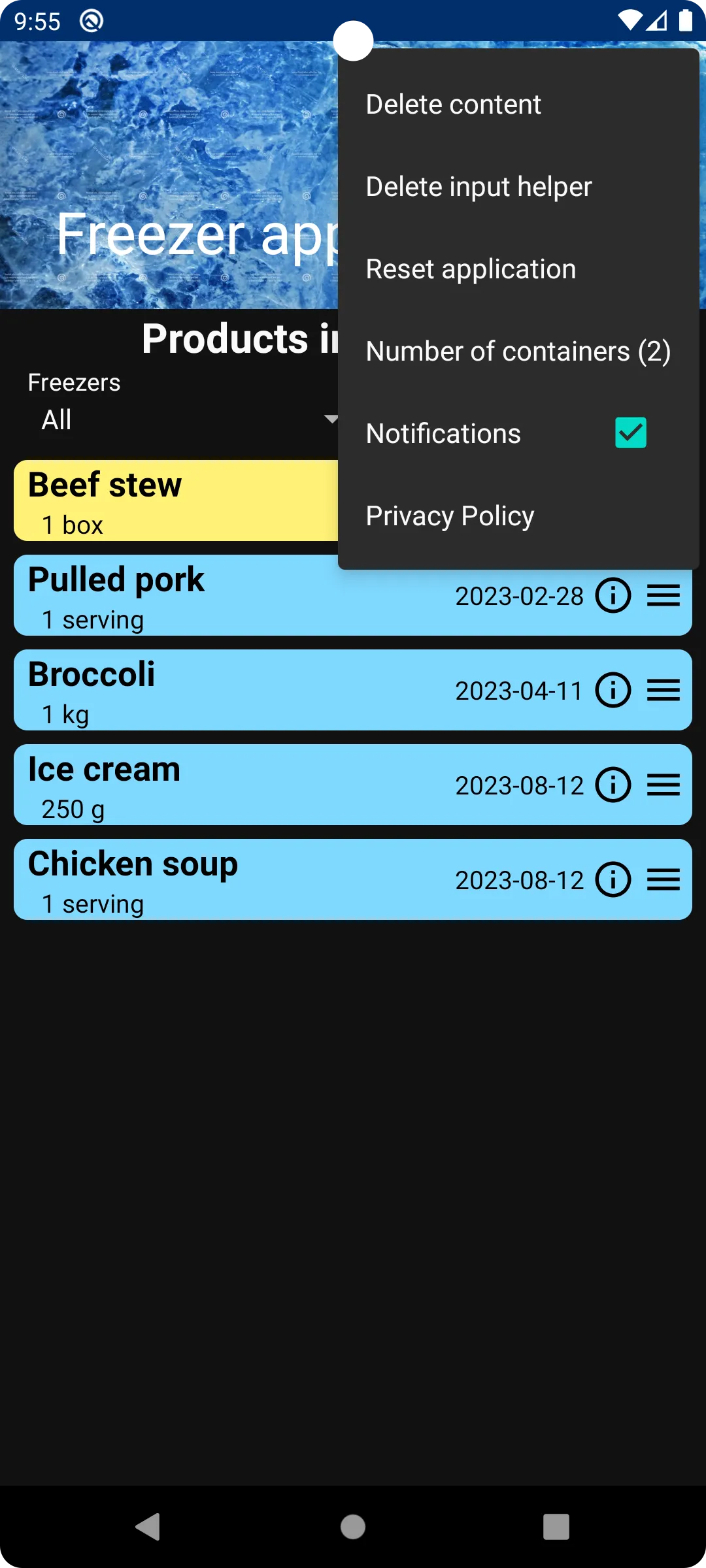The image size is (706, 1568).
Task: Tap the reorder handle on Ice cream
Action: (664, 785)
